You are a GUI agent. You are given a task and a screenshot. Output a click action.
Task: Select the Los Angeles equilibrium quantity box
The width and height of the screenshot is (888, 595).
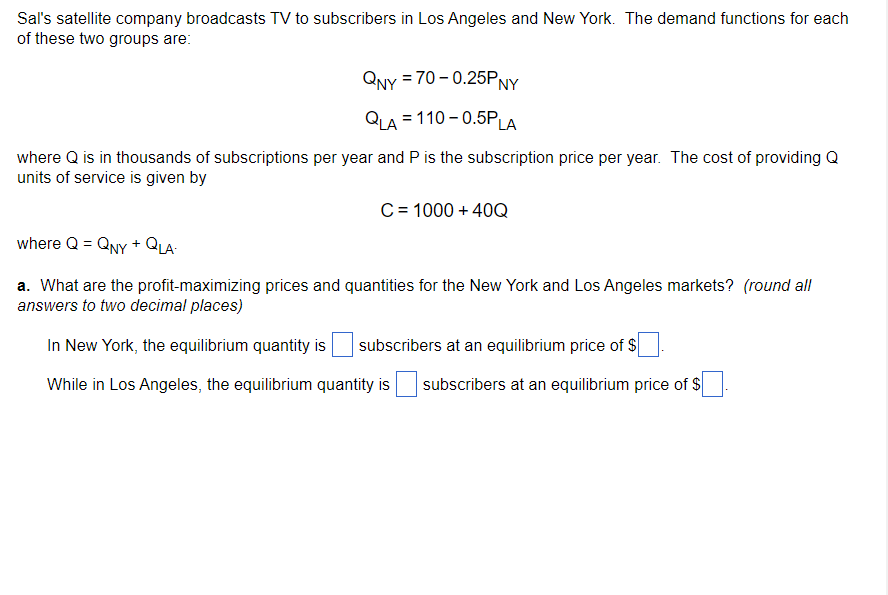point(406,385)
